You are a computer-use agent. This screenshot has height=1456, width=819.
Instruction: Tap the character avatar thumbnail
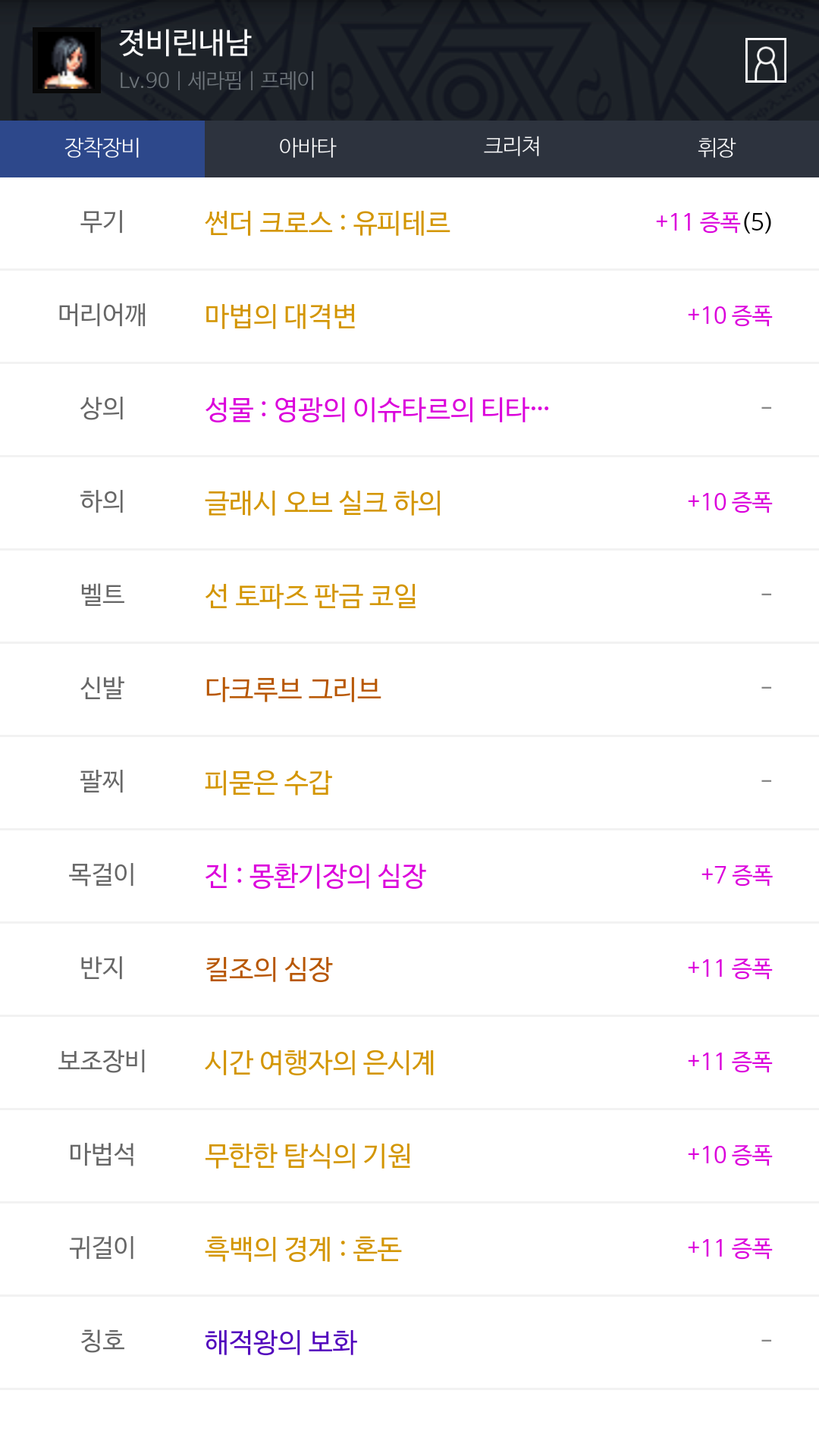pos(67,60)
